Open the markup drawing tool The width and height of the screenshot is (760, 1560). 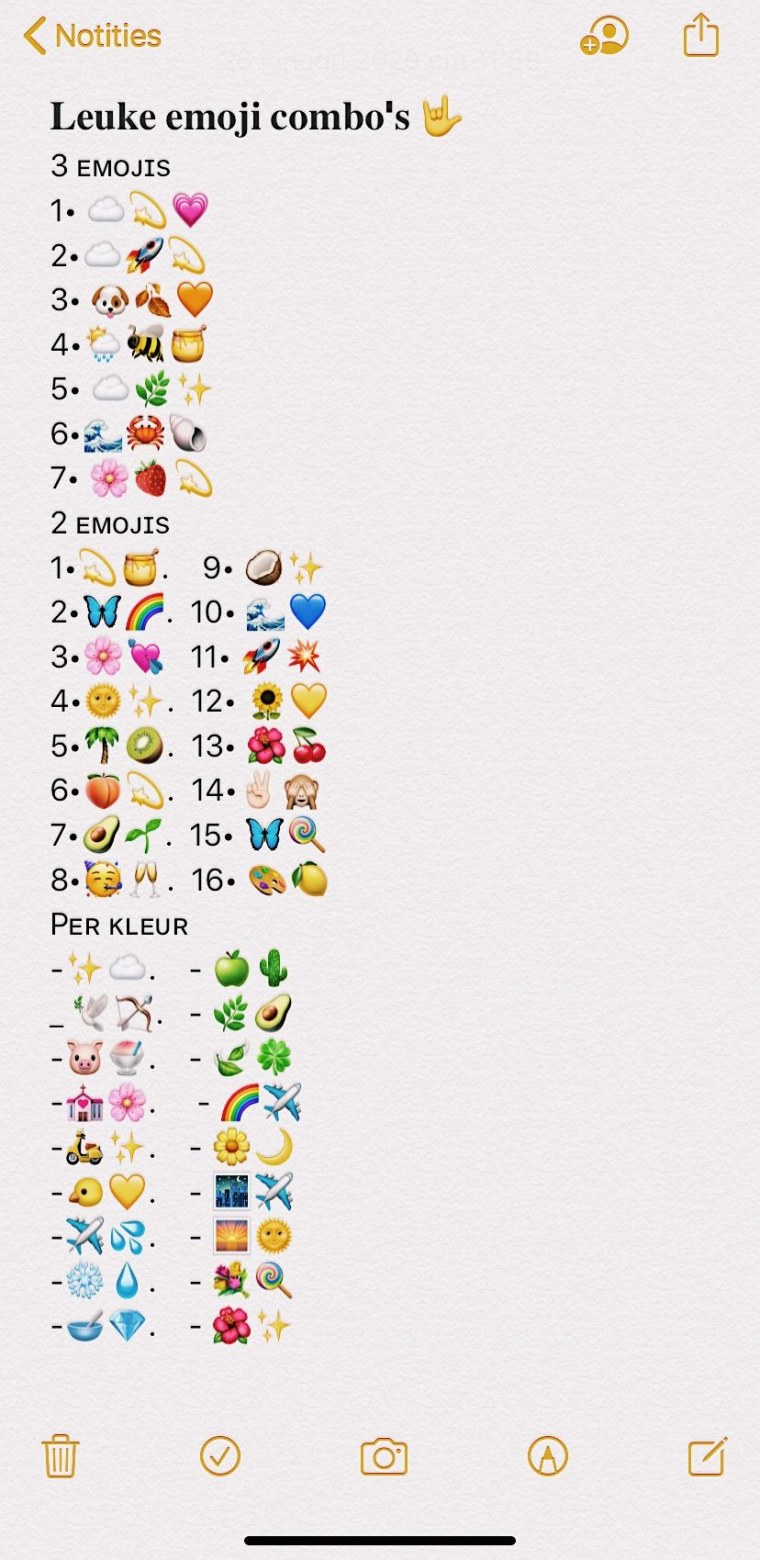(547, 1456)
